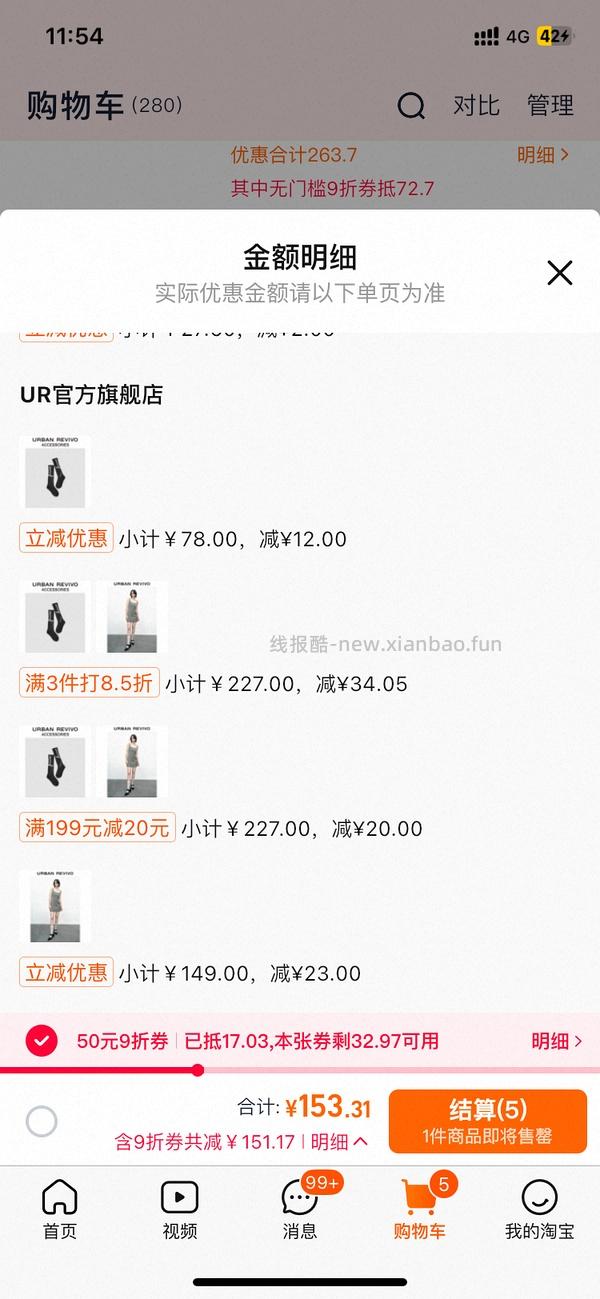Screen dimensions: 600x1299
Task: Open the 消息 tab
Action: pyautogui.click(x=300, y=1209)
